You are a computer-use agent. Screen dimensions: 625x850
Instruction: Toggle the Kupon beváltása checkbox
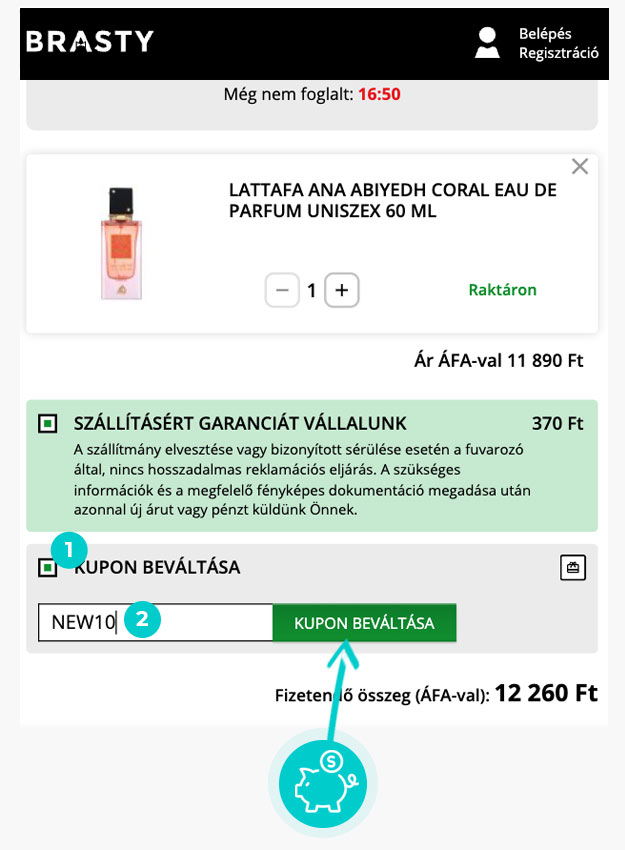click(x=46, y=568)
